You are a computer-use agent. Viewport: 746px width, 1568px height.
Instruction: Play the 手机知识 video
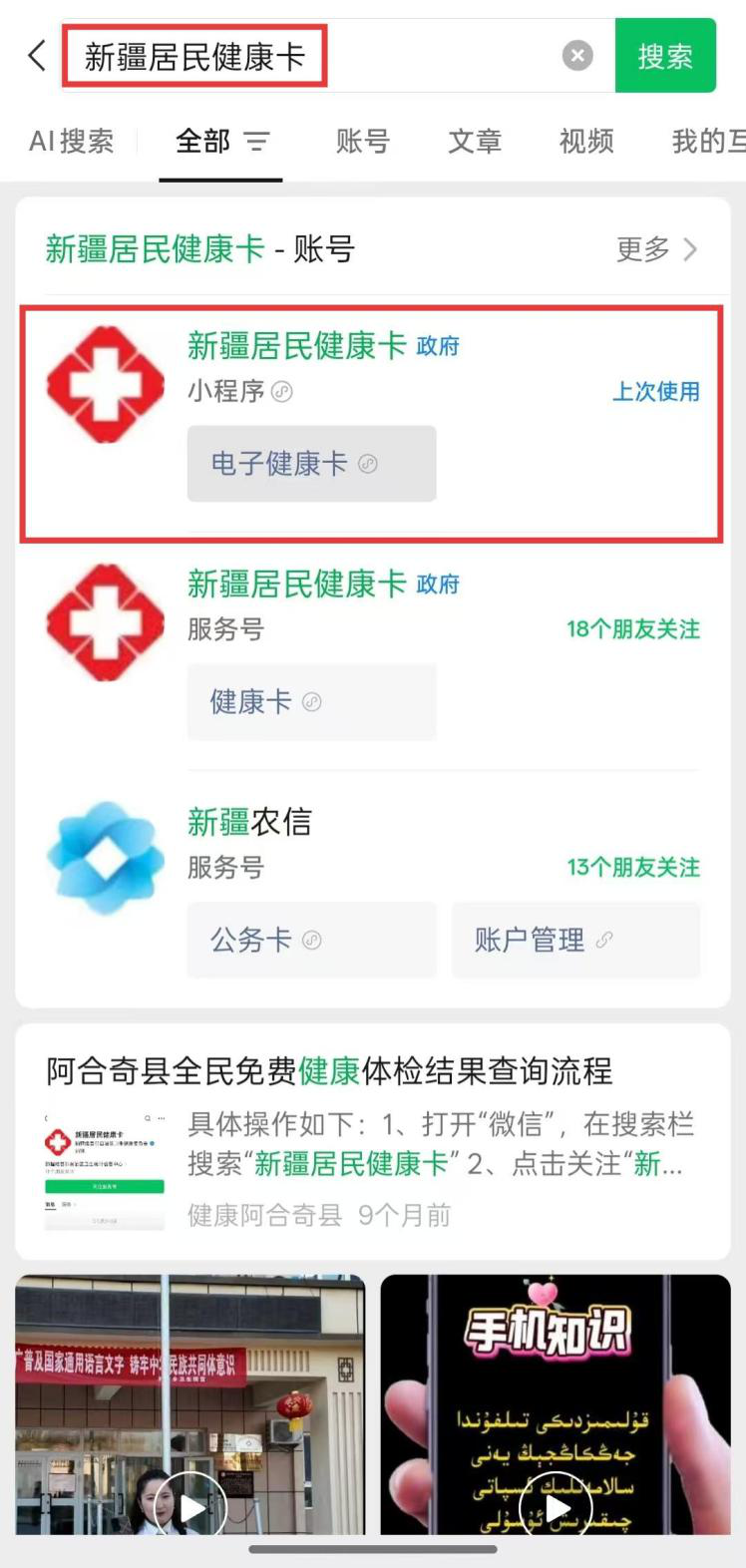[556, 1404]
